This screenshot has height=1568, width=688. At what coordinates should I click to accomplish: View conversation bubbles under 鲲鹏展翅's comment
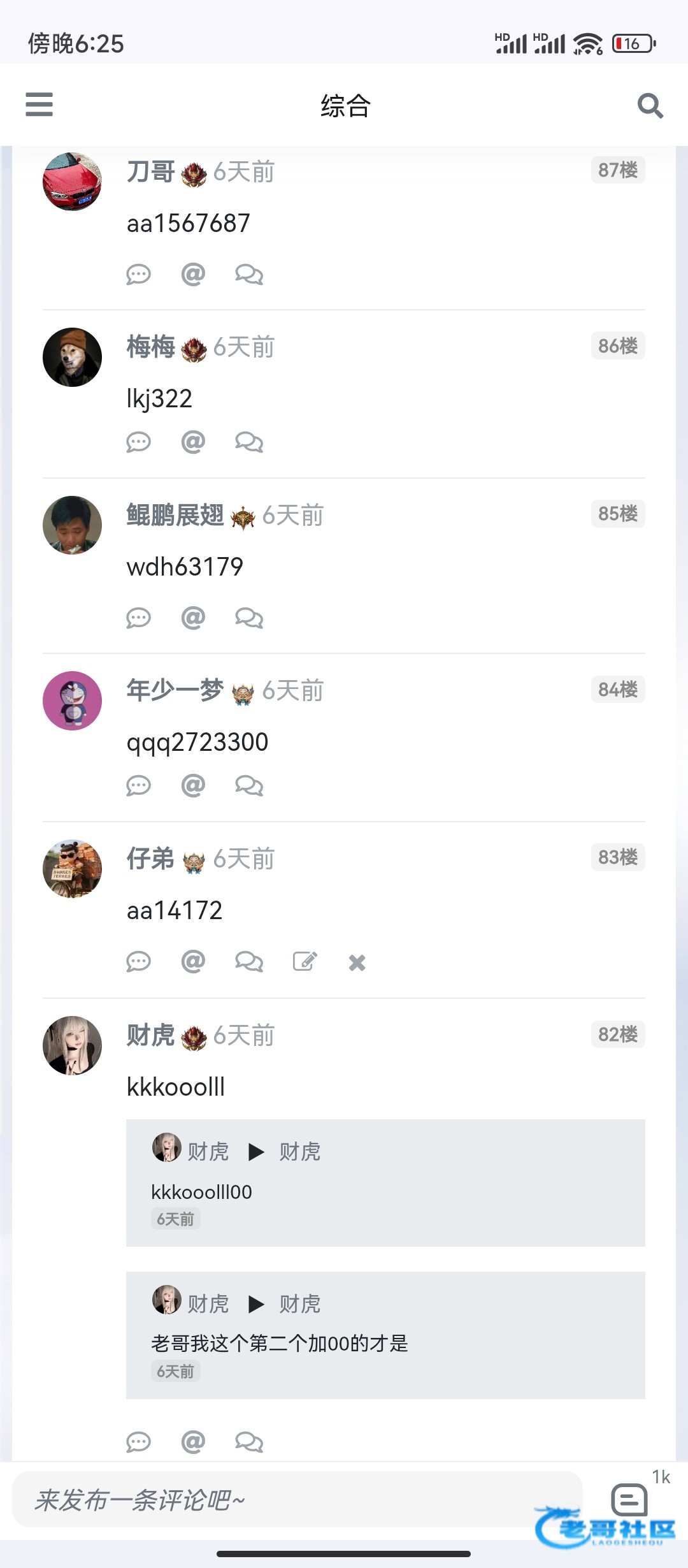(248, 618)
